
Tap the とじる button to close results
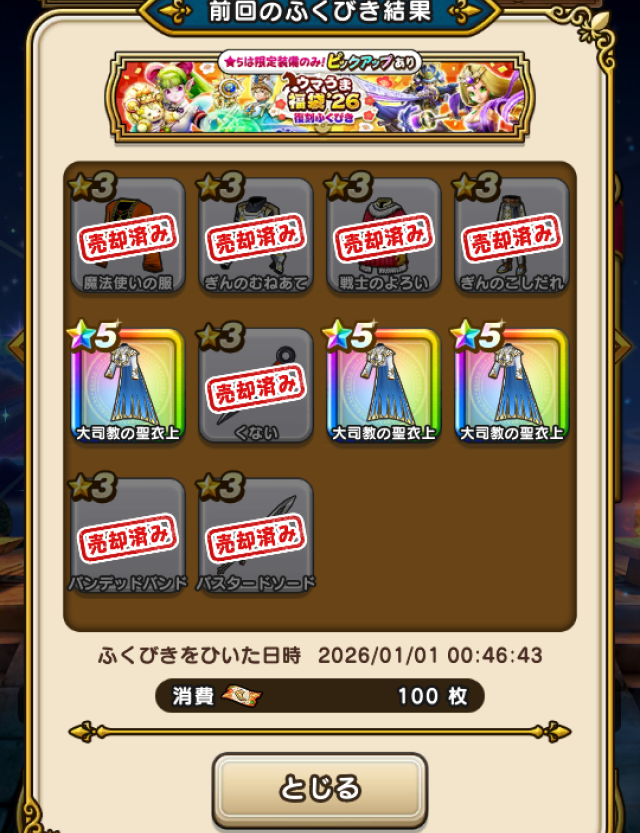pyautogui.click(x=320, y=788)
